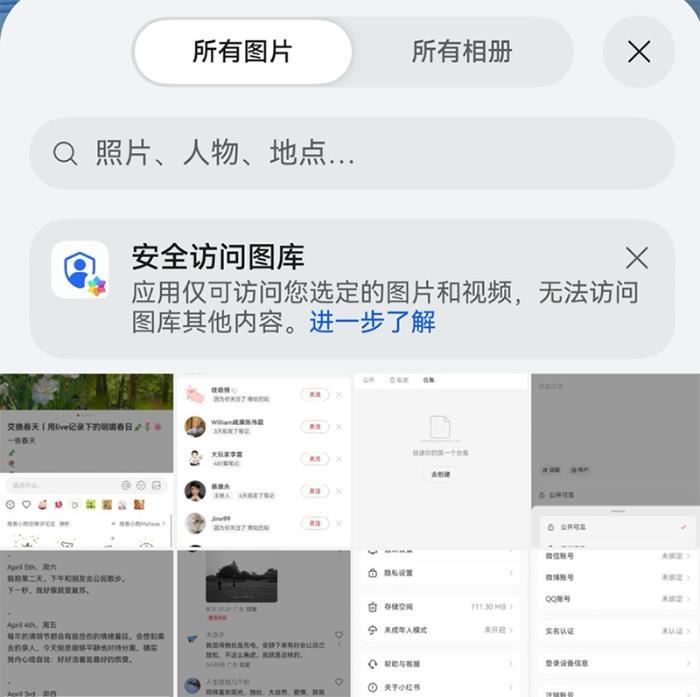Tap the search box for photos, people, places
This screenshot has width=700, height=697.
(x=352, y=153)
